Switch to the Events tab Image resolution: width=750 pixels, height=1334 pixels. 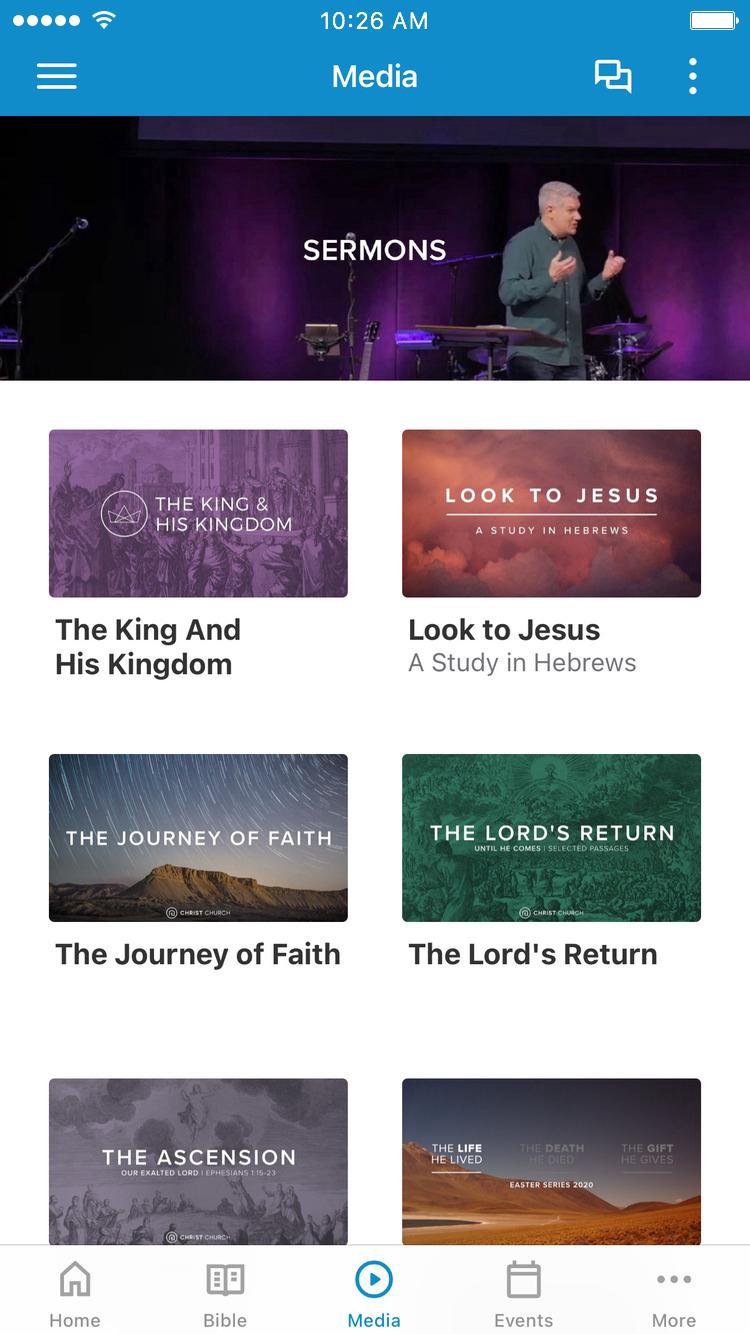(523, 1294)
